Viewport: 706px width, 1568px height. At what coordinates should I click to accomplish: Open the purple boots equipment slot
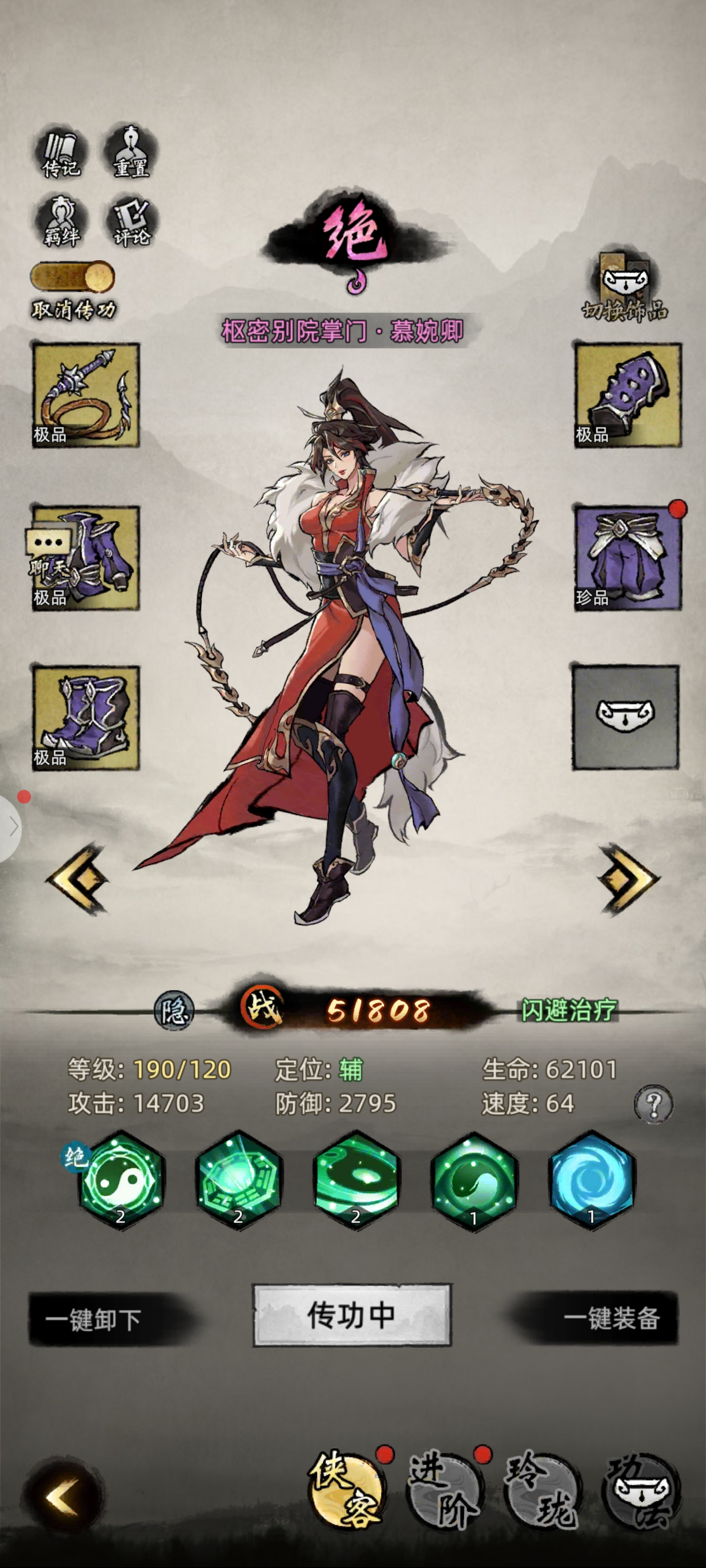tap(86, 718)
